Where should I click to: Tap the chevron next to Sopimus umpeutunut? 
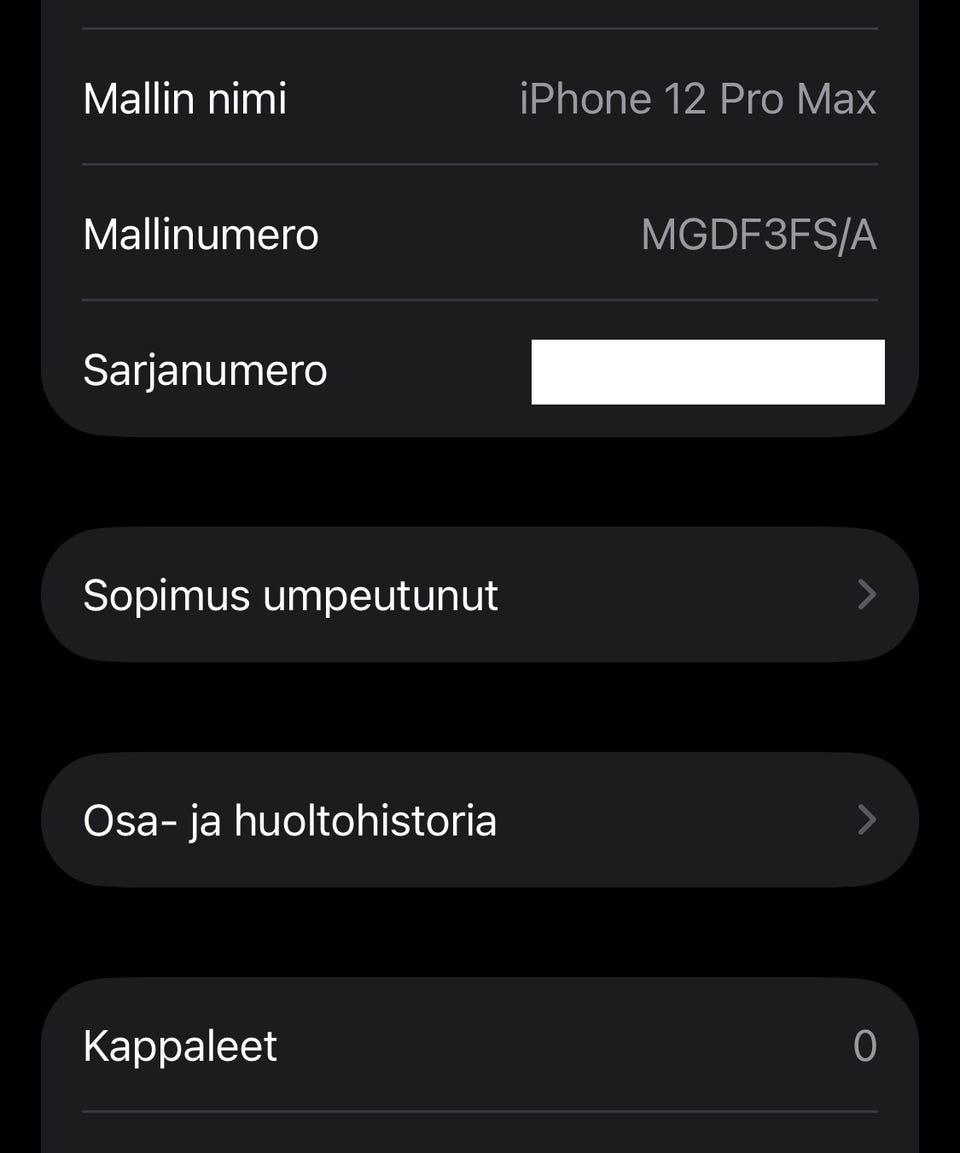[868, 594]
